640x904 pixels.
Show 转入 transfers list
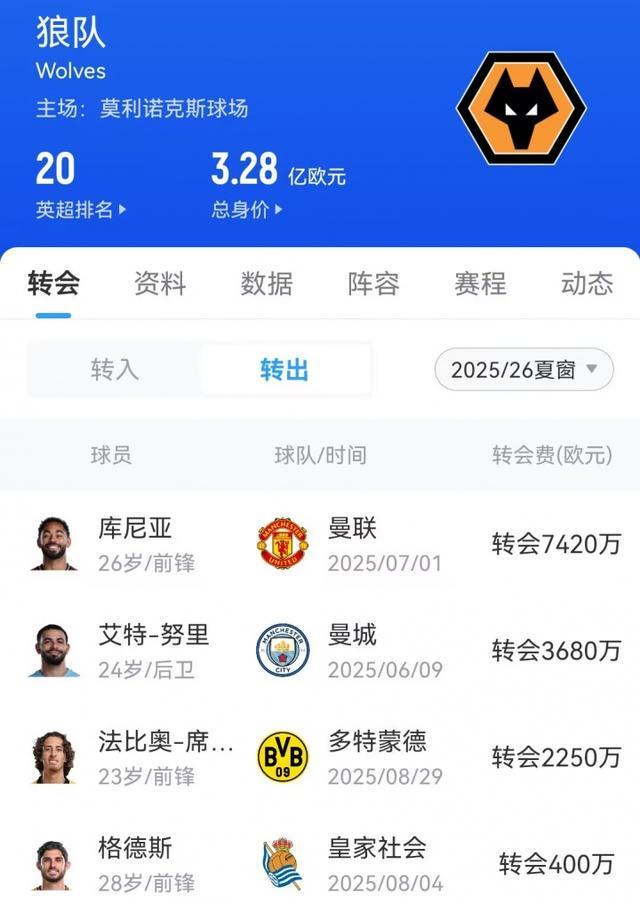pyautogui.click(x=114, y=370)
